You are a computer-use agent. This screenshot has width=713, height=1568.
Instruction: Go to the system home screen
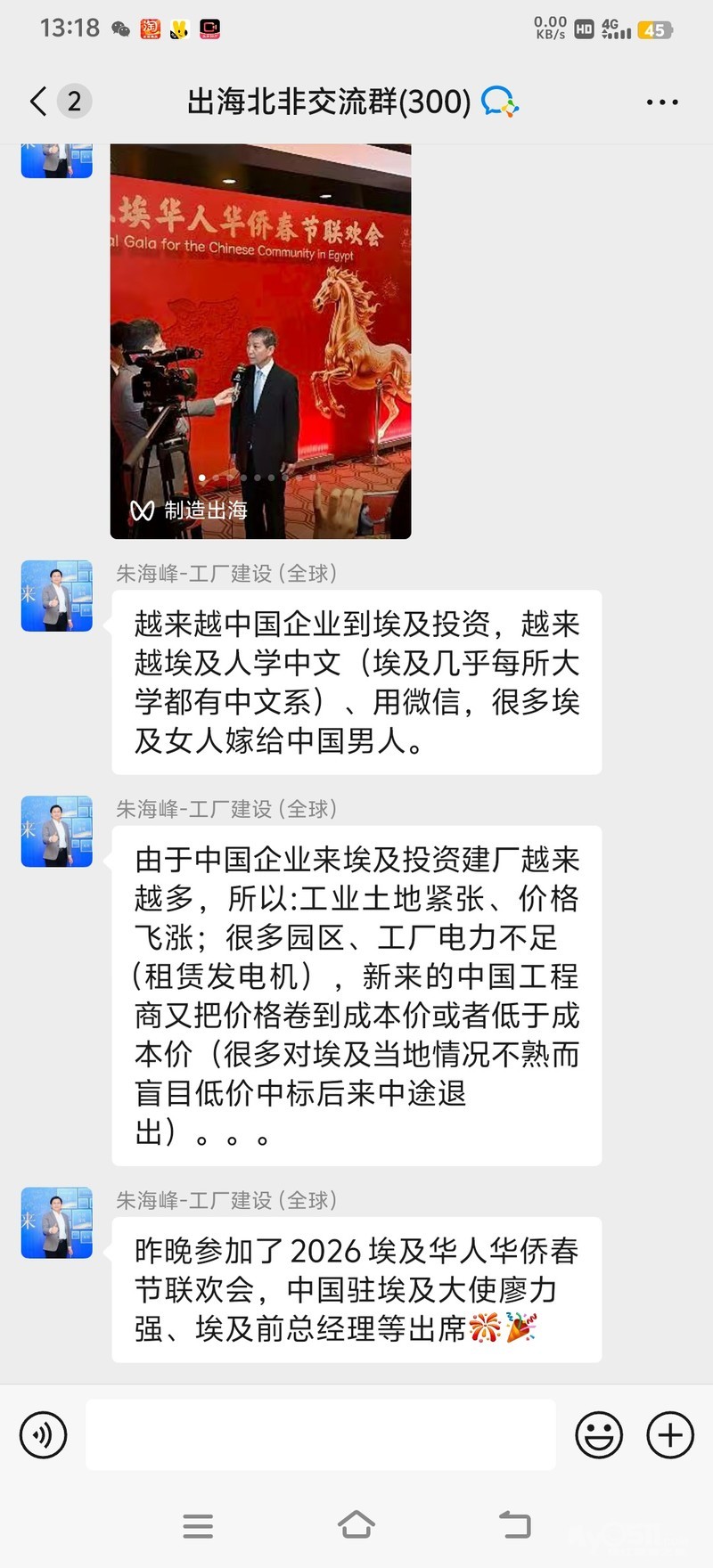[x=356, y=1525]
